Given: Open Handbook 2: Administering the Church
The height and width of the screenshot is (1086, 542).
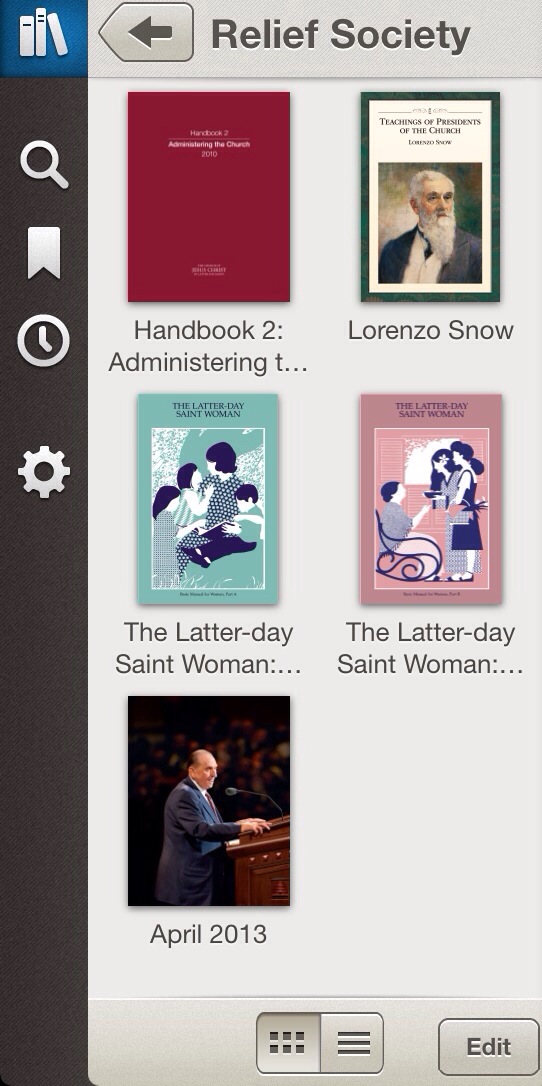Looking at the screenshot, I should 208,197.
